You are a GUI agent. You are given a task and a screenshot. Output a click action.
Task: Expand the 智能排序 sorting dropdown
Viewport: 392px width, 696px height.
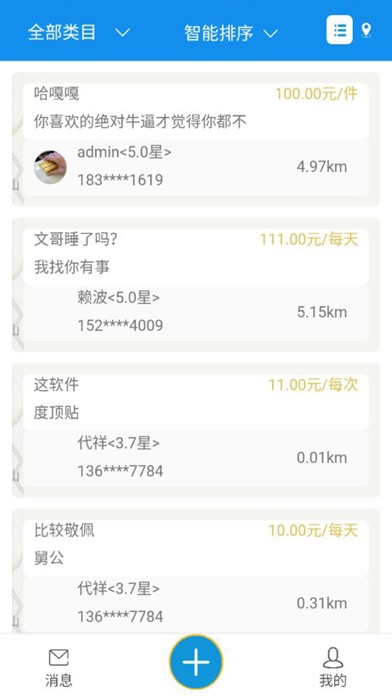[x=231, y=33]
